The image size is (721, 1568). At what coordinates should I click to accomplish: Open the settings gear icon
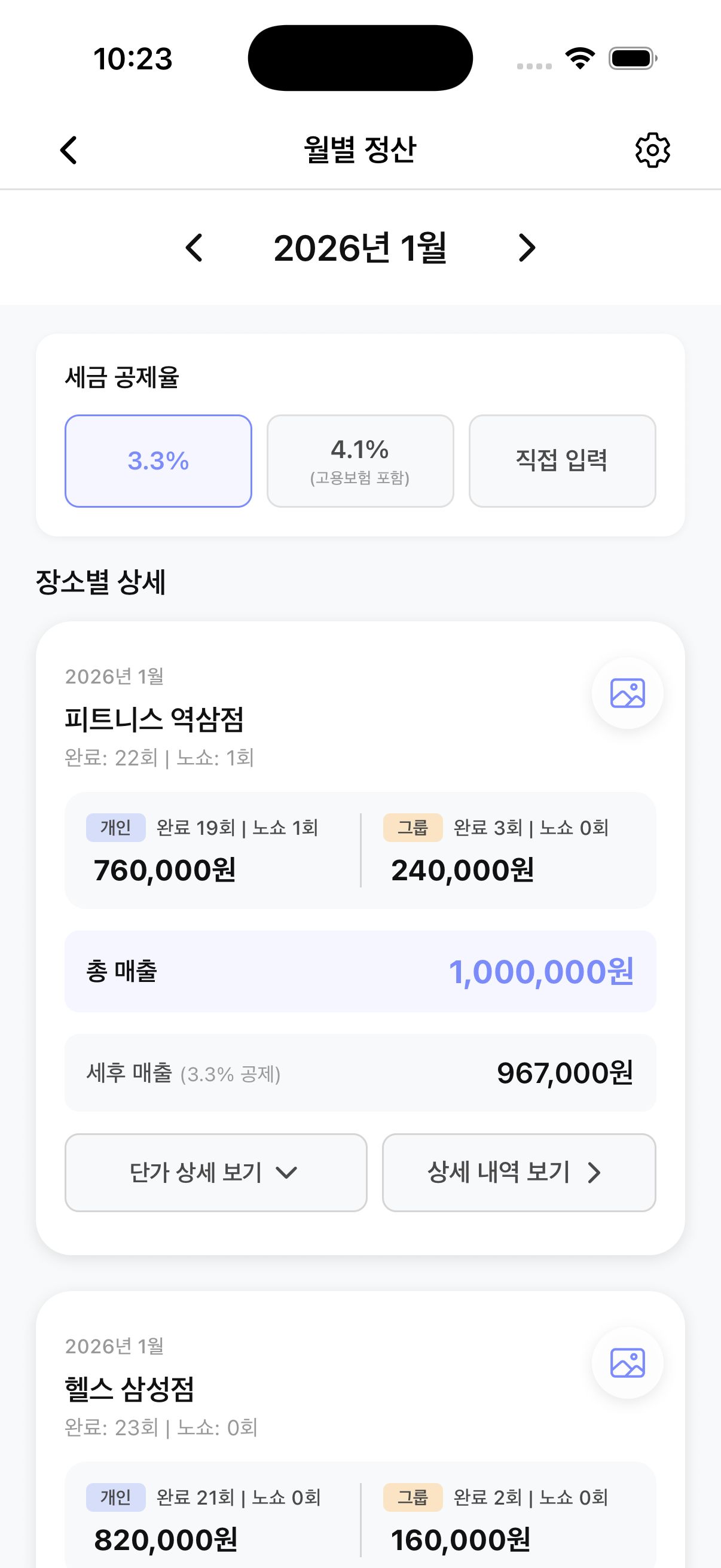point(652,149)
